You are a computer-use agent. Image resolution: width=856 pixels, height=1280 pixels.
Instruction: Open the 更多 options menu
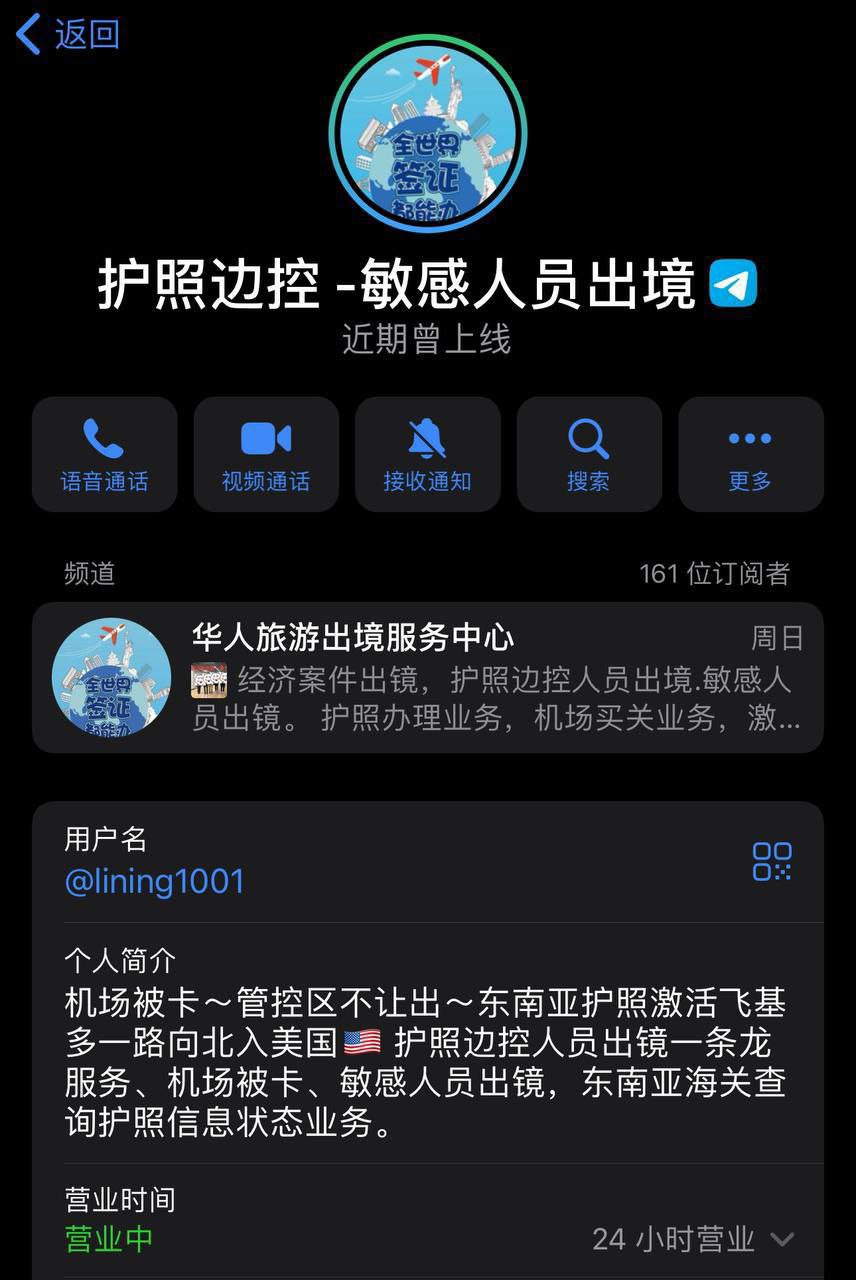tap(750, 454)
